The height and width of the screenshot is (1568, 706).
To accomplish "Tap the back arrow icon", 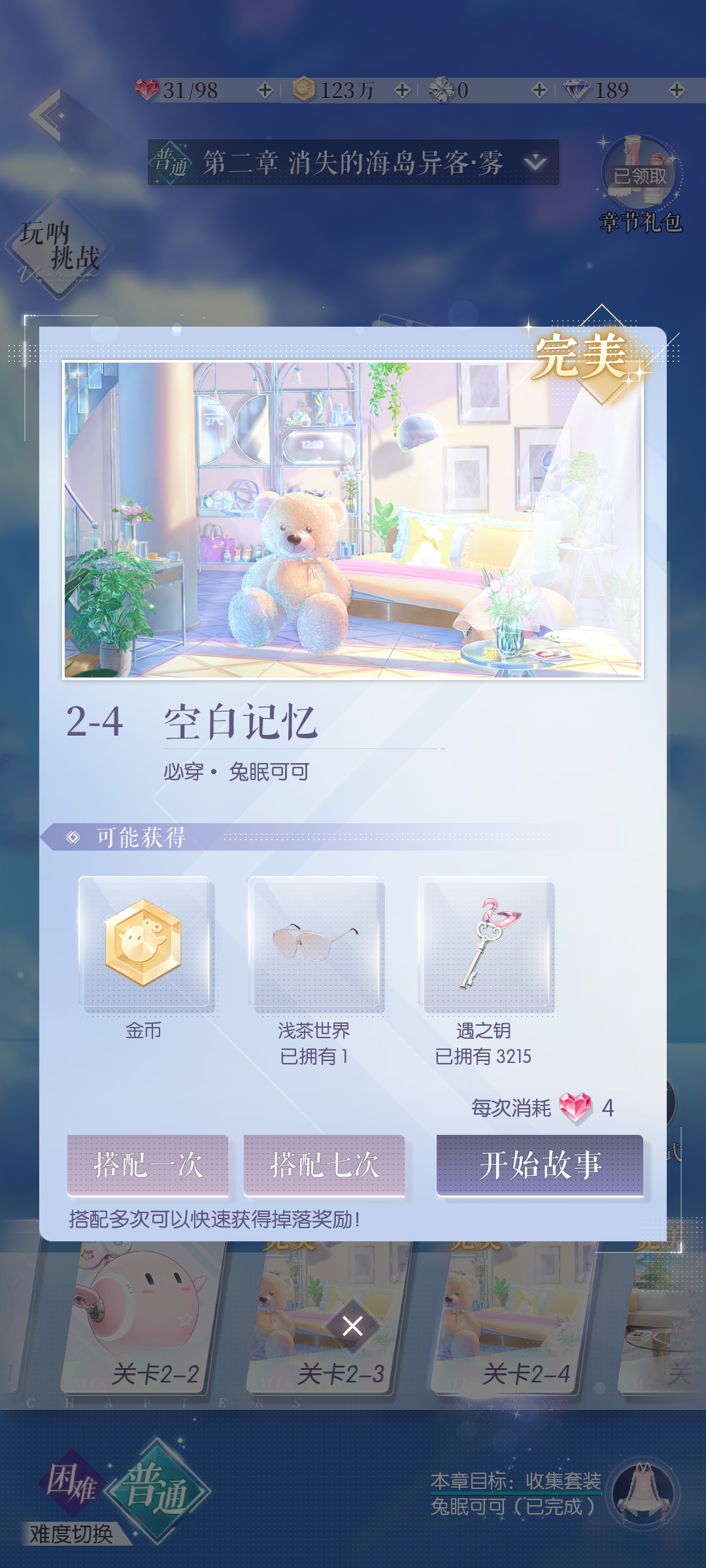I will [47, 116].
